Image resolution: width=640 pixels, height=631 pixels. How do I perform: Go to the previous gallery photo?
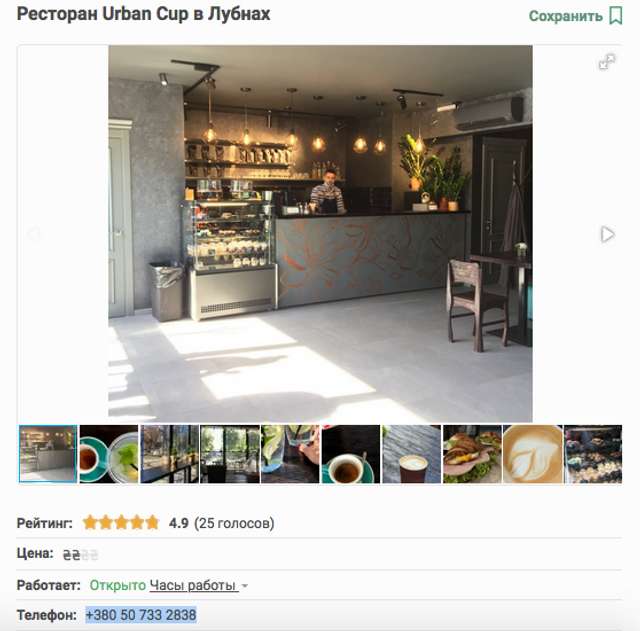(x=33, y=234)
